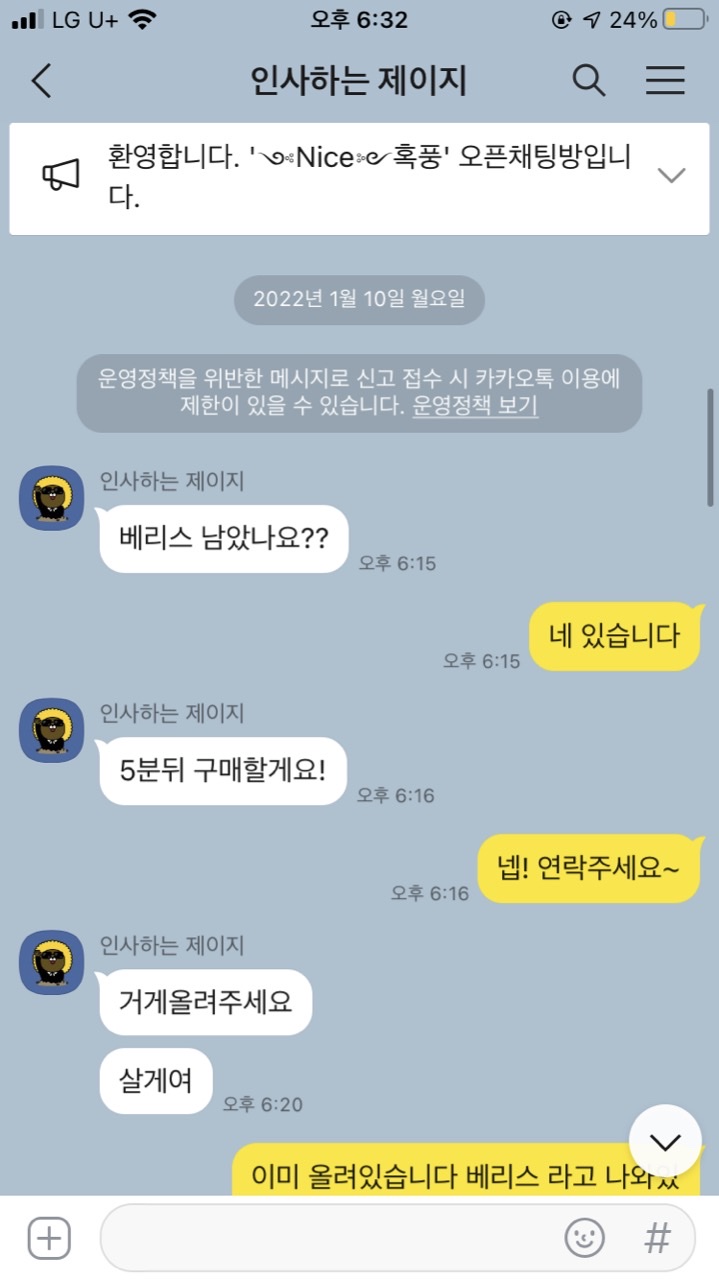Open the plus attachment menu

[49, 1238]
